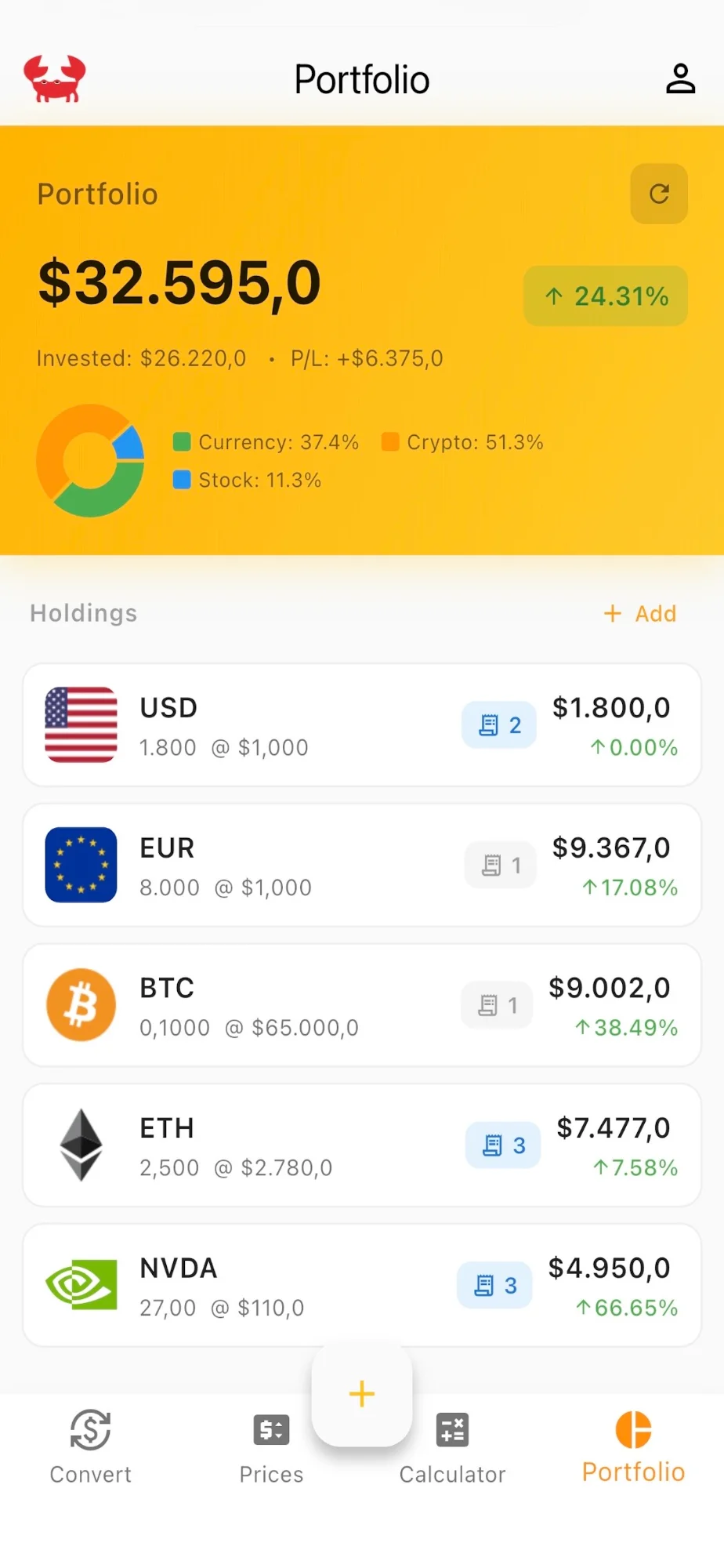Screen dimensions: 724x1568
Task: Click the Add holdings button
Action: pos(640,613)
